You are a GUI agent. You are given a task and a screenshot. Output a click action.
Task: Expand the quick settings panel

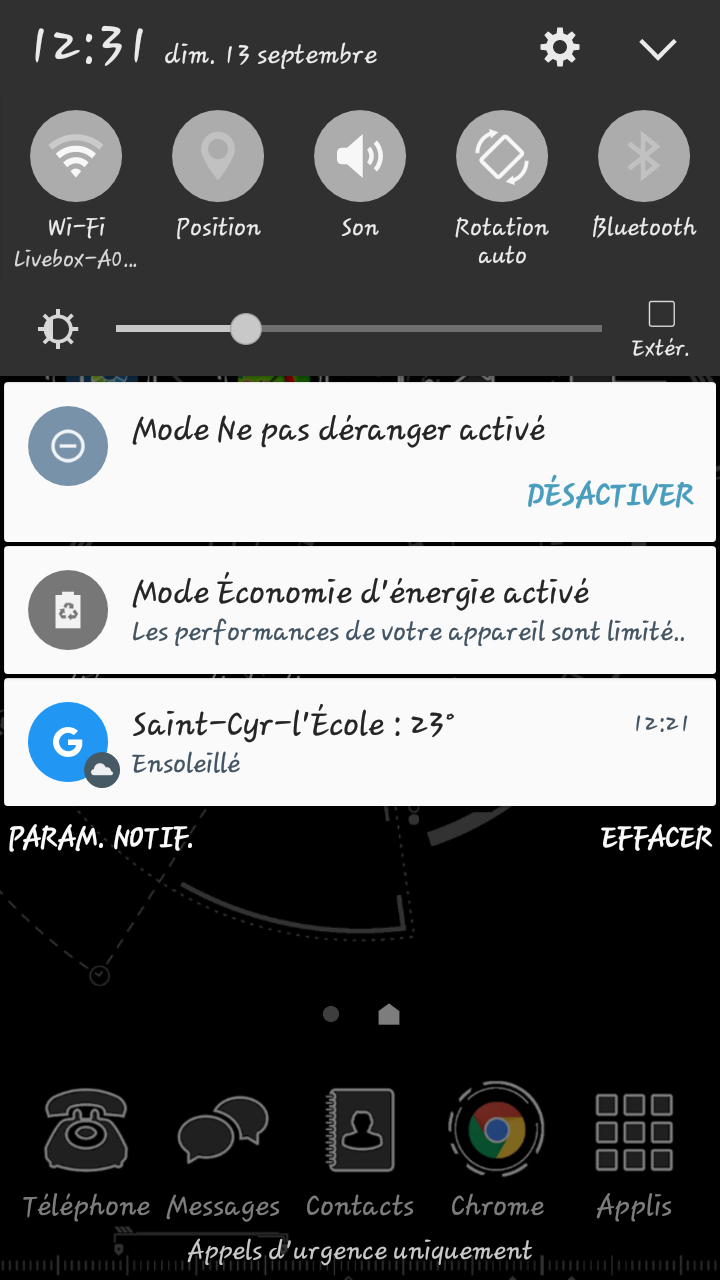[x=658, y=48]
